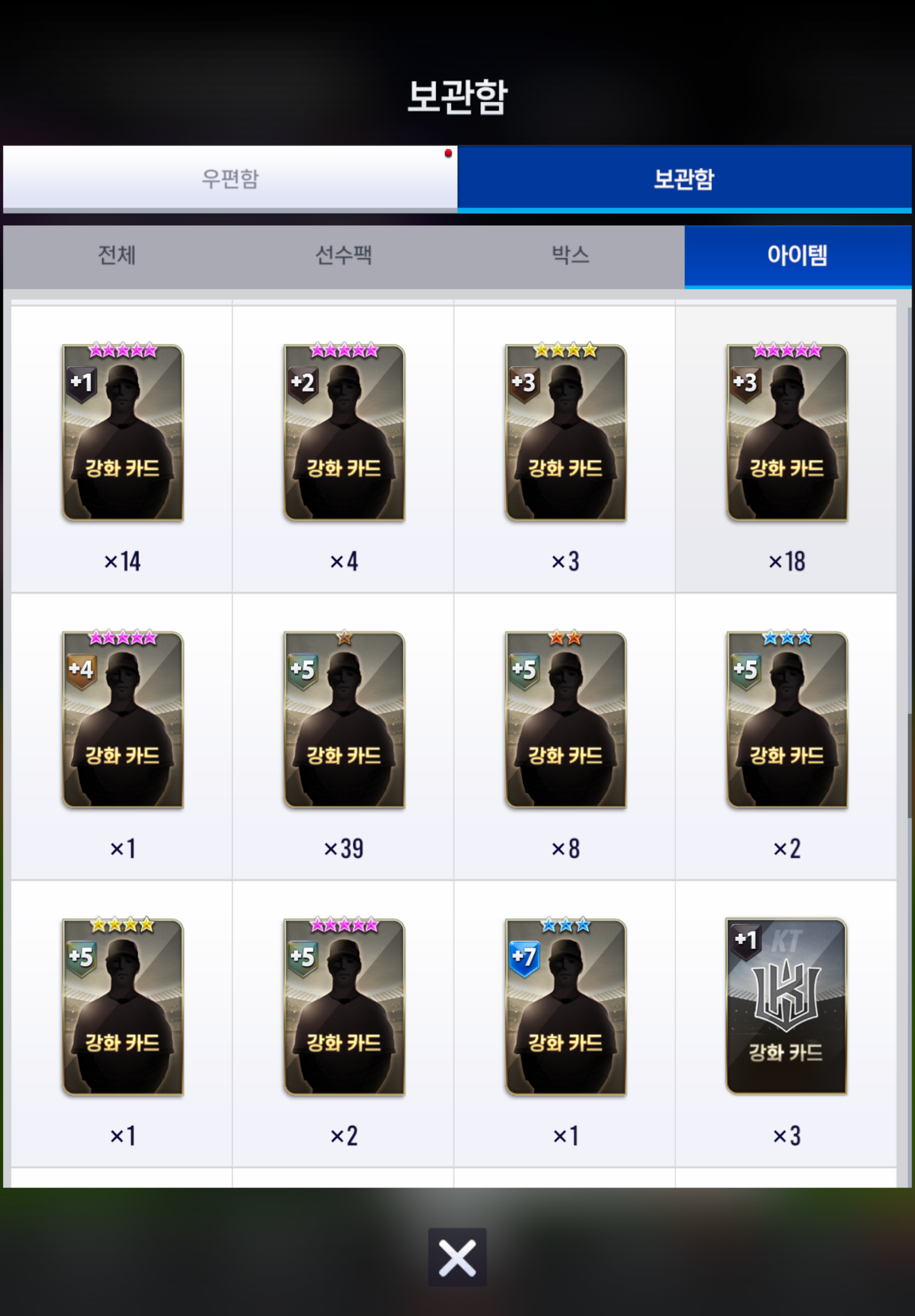Choose the +4 강화 카드 item
Viewport: 915px width, 1316px height.
123,720
